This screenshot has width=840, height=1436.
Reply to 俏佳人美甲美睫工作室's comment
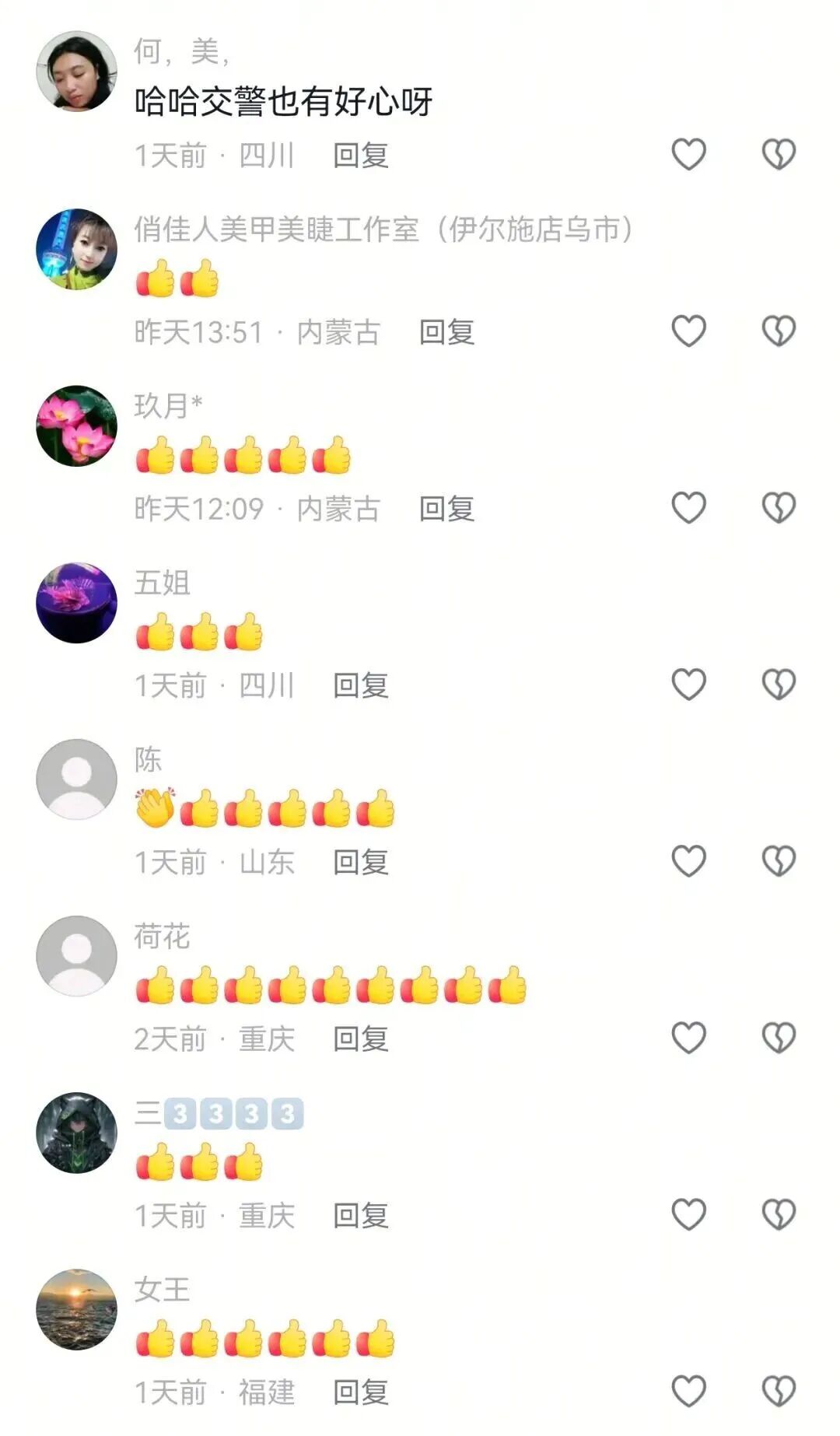[x=446, y=332]
